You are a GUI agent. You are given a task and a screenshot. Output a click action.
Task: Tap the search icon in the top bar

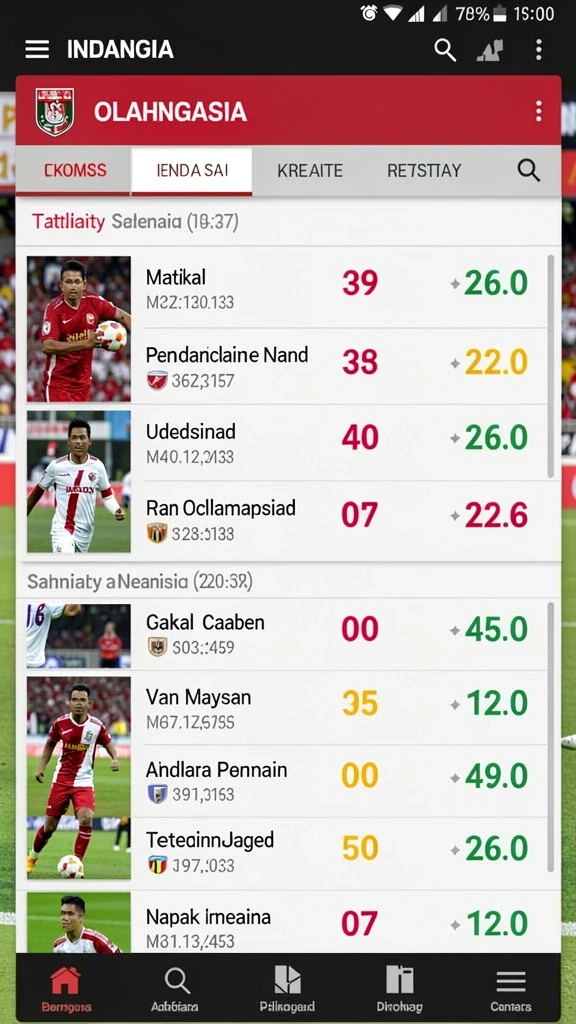[x=445, y=50]
